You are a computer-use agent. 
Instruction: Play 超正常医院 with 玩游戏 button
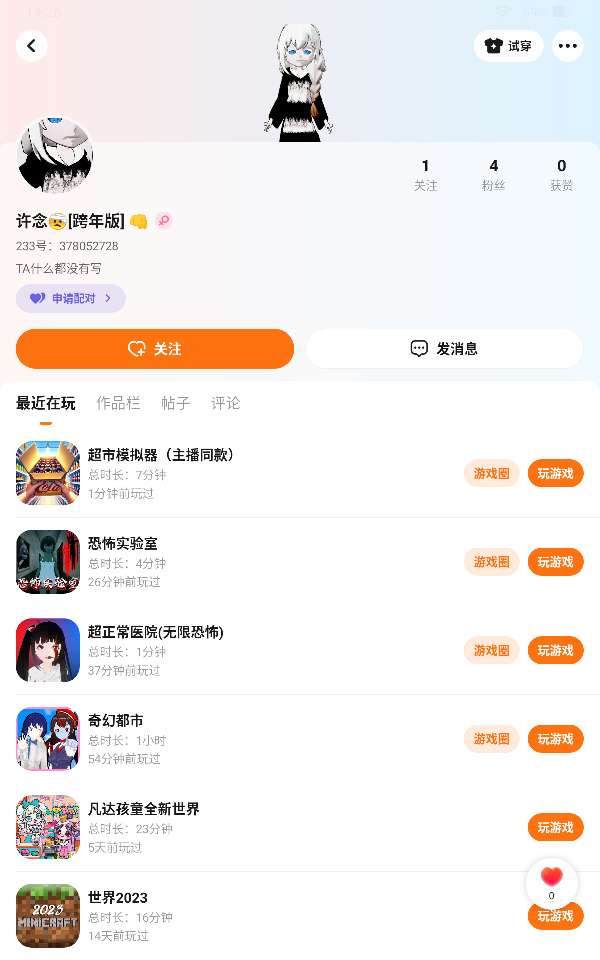(x=555, y=650)
